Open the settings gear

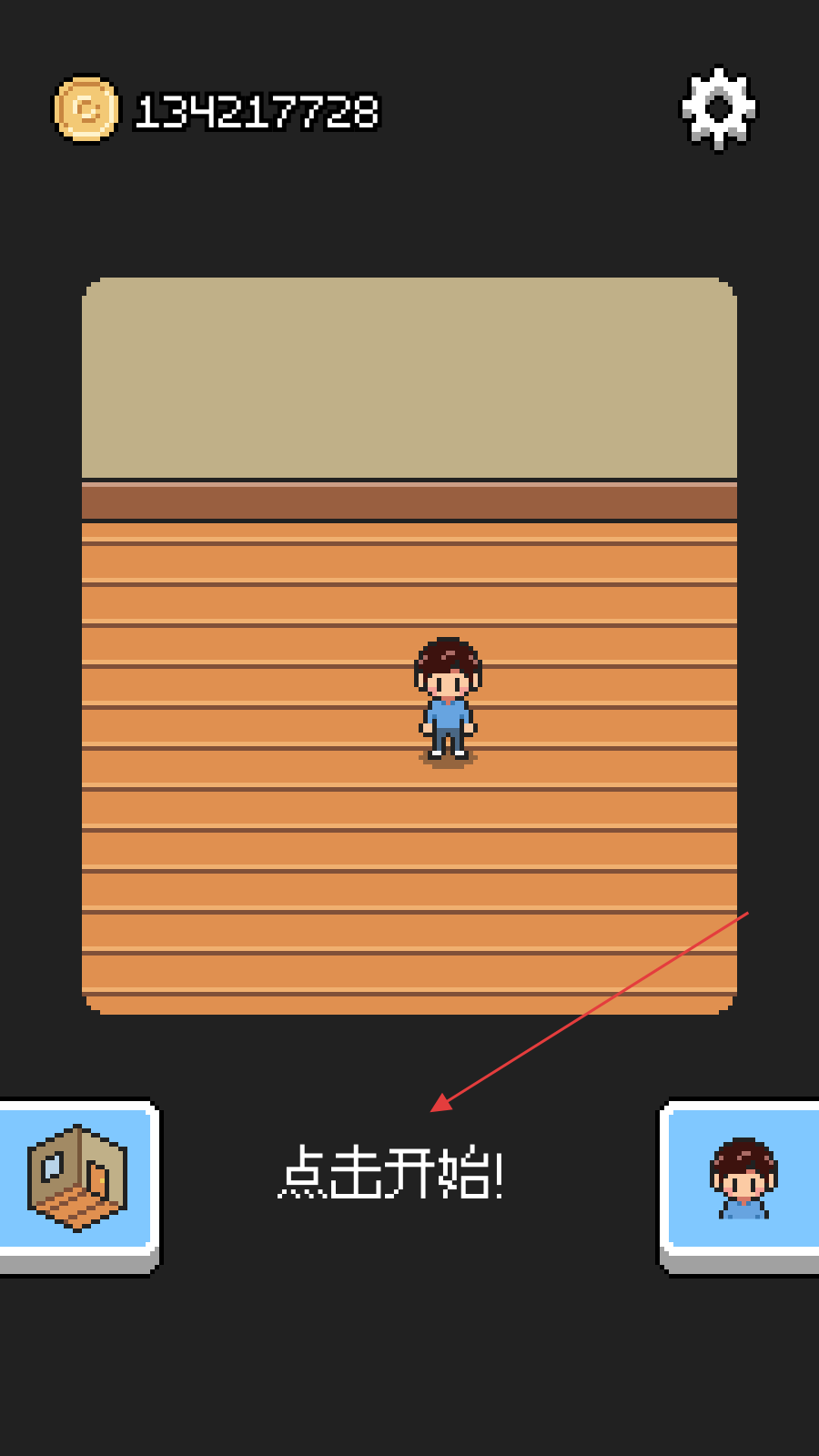pyautogui.click(x=719, y=108)
